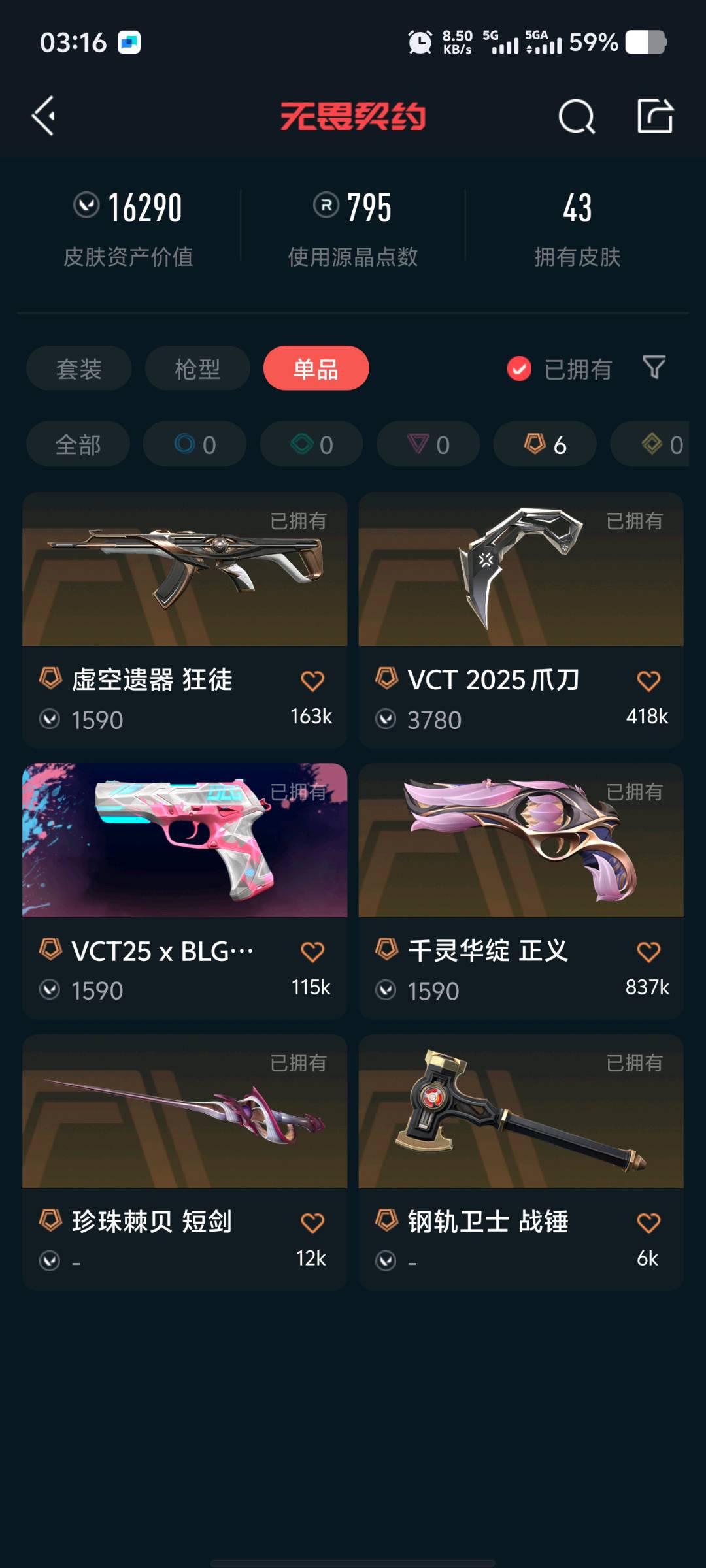
Task: Like the 千灵华绽 正义 skin
Action: [648, 952]
